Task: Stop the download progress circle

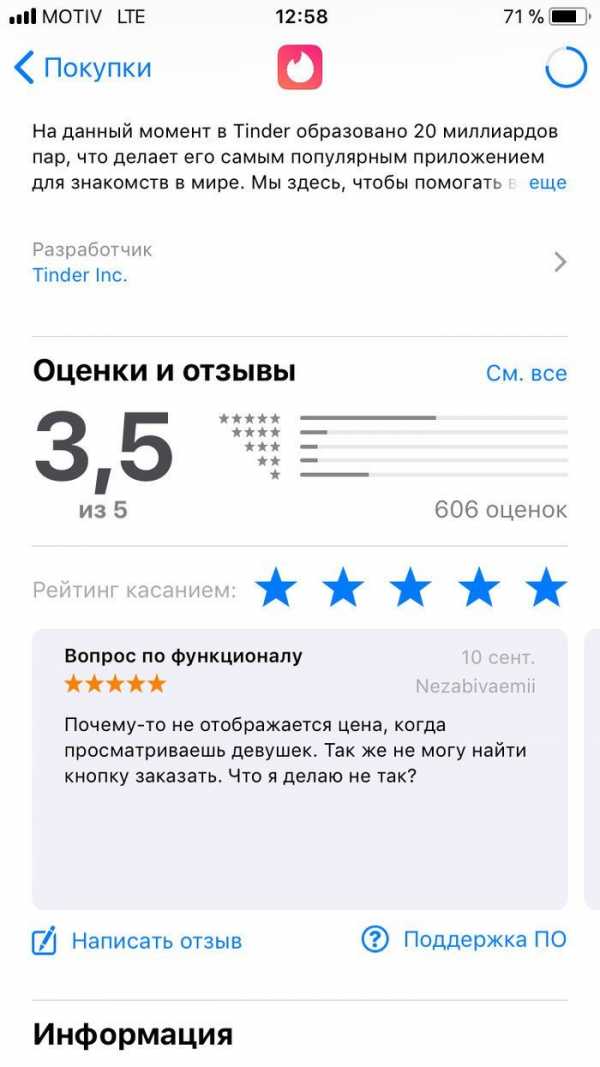Action: 566,68
